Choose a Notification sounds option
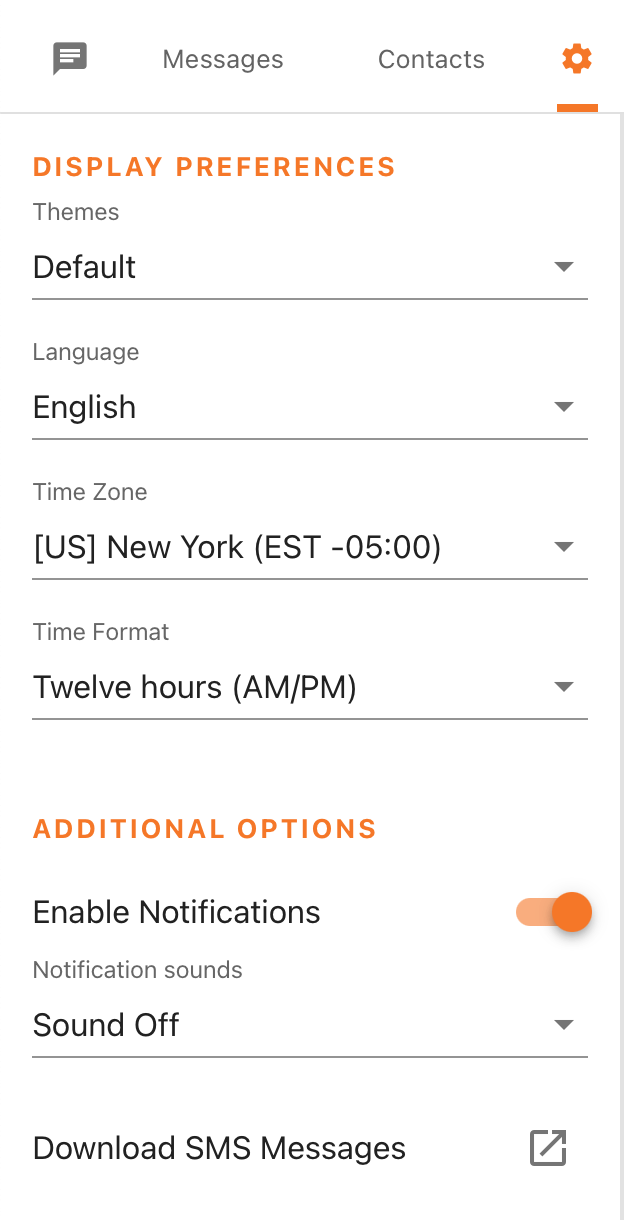Screen dimensions: 624x1220 tap(309, 1026)
